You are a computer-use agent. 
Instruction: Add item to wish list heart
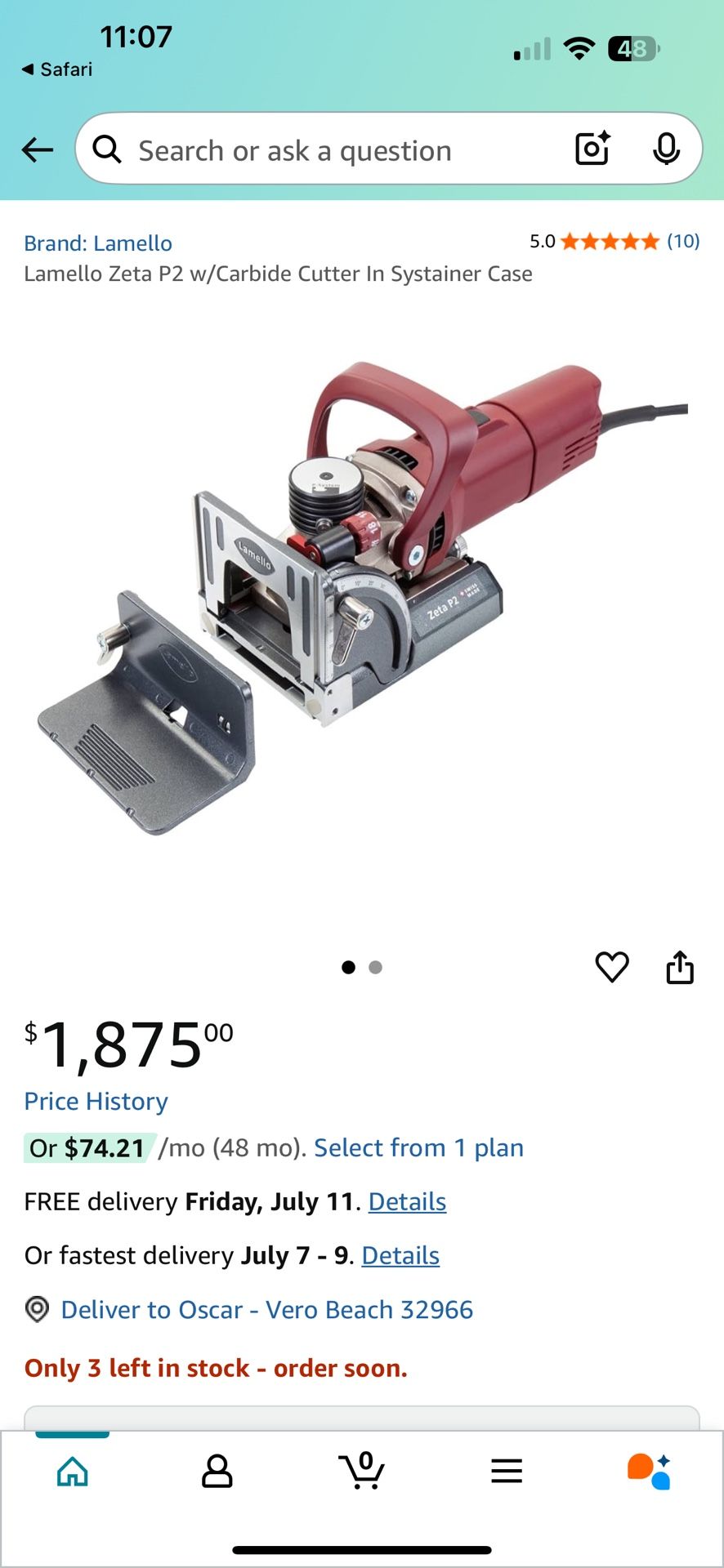[x=612, y=967]
